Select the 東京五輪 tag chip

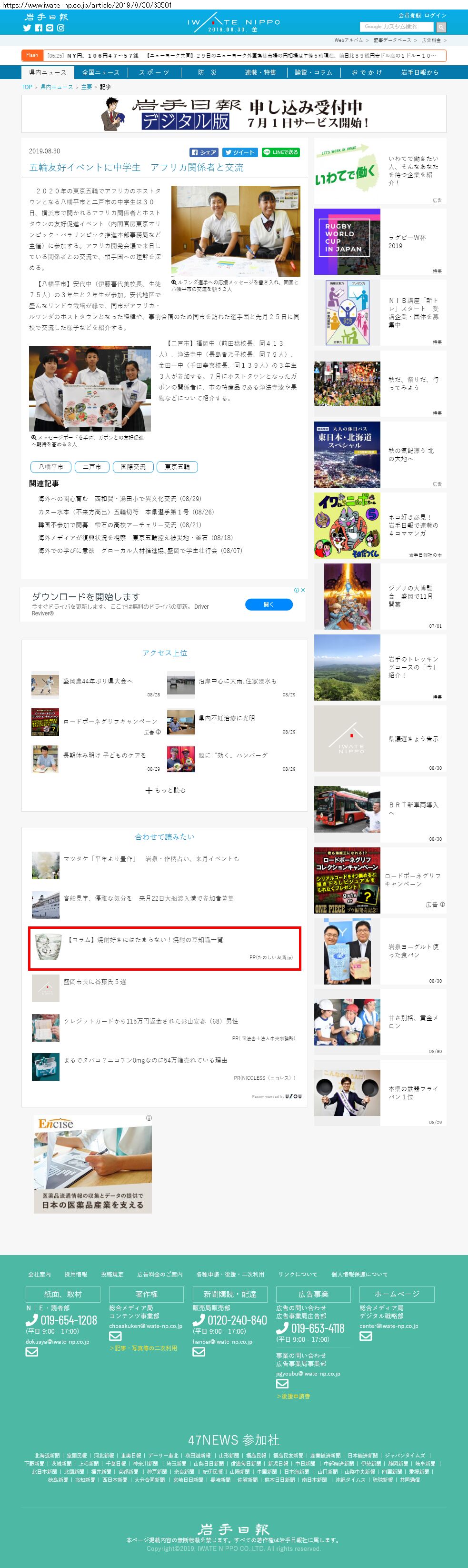click(177, 467)
